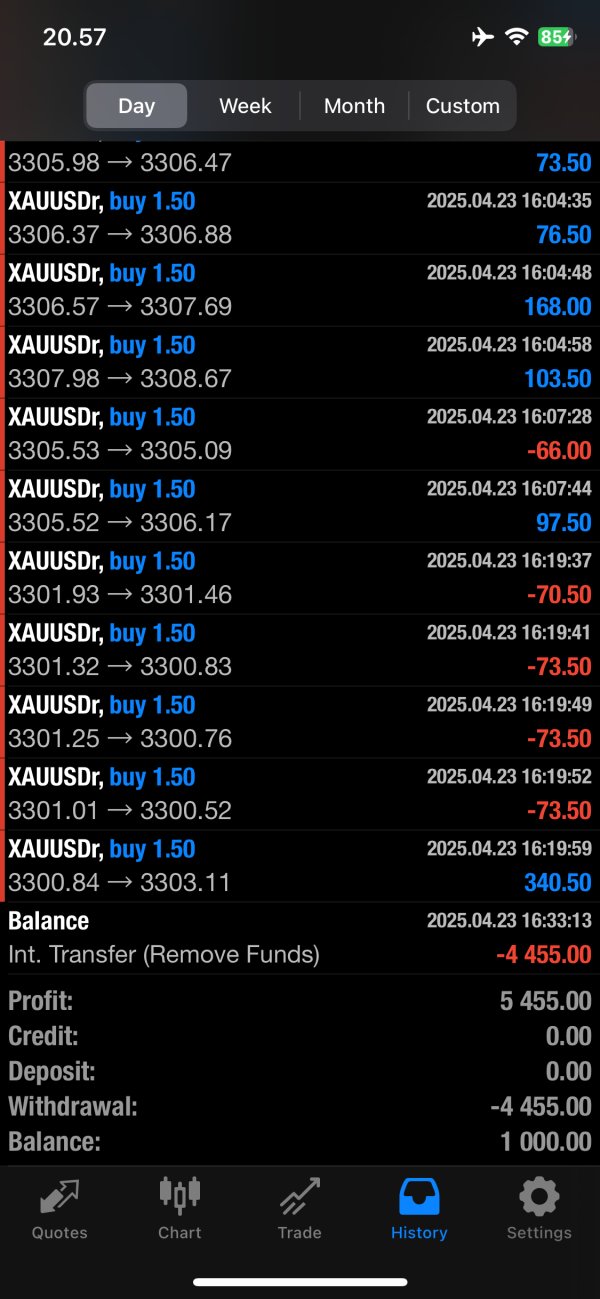Open the Settings tab
Screen dimensions: 600x1299
[539, 1208]
